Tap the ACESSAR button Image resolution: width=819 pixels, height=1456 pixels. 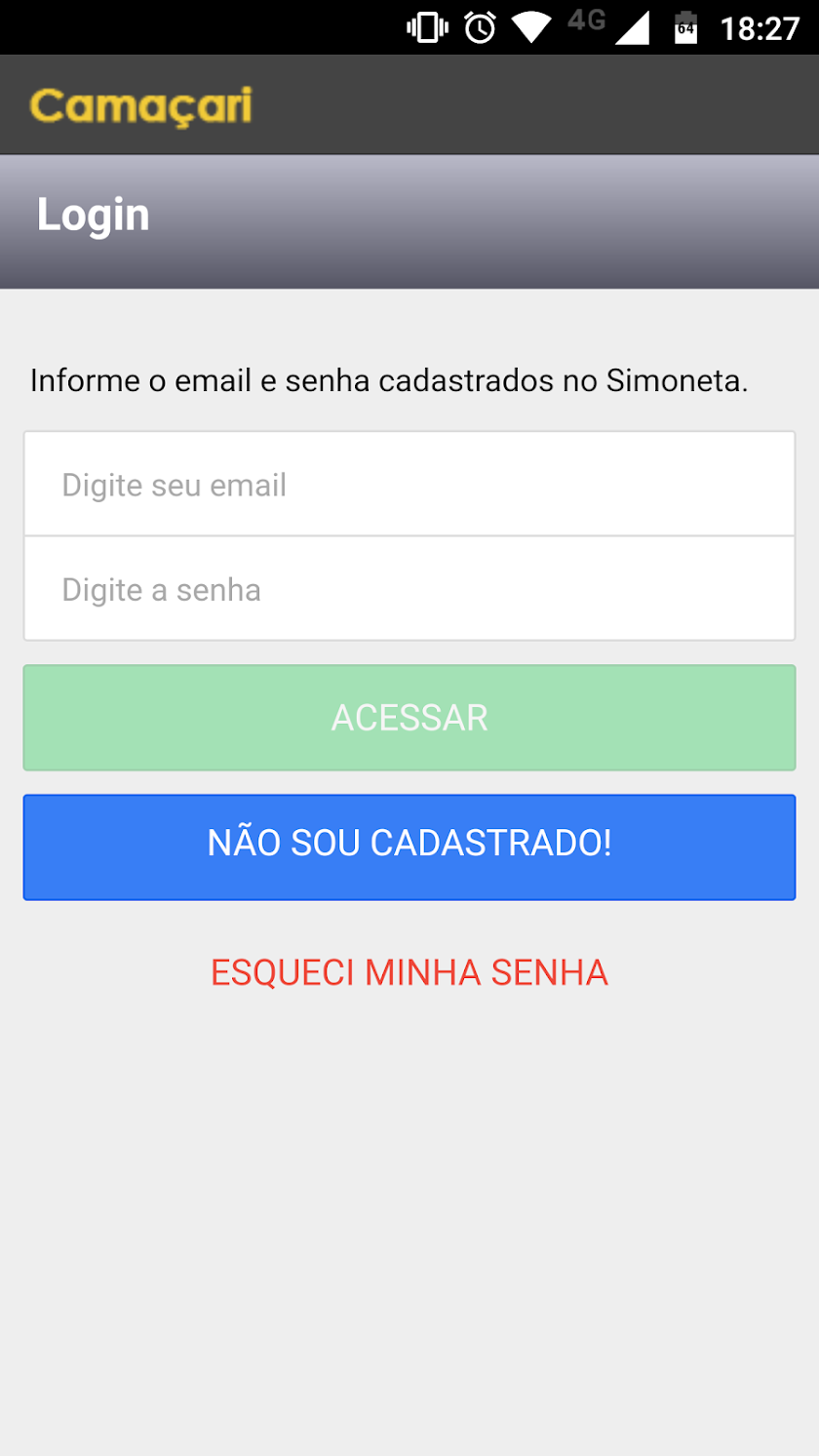pos(409,718)
